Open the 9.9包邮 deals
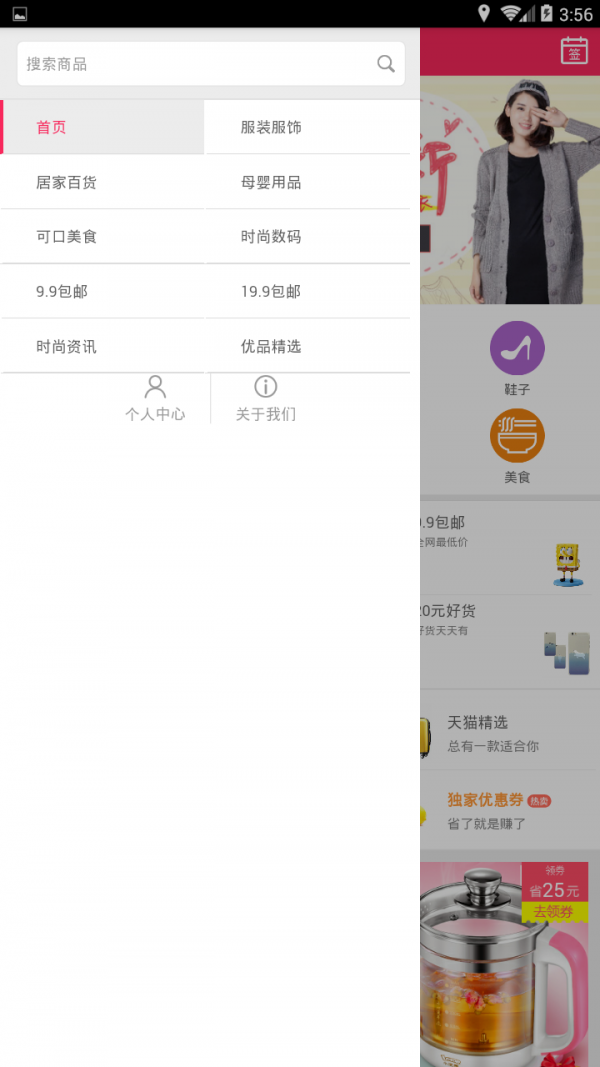The height and width of the screenshot is (1067, 600). [x=103, y=292]
